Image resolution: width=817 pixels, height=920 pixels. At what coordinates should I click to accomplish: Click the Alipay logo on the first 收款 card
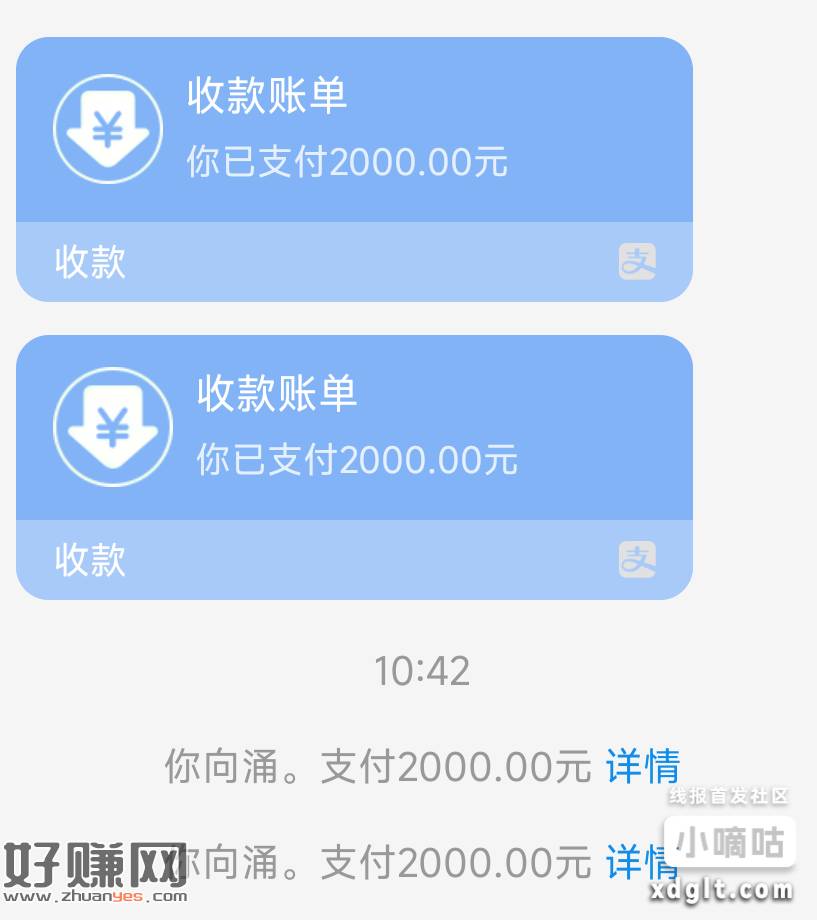tap(639, 260)
